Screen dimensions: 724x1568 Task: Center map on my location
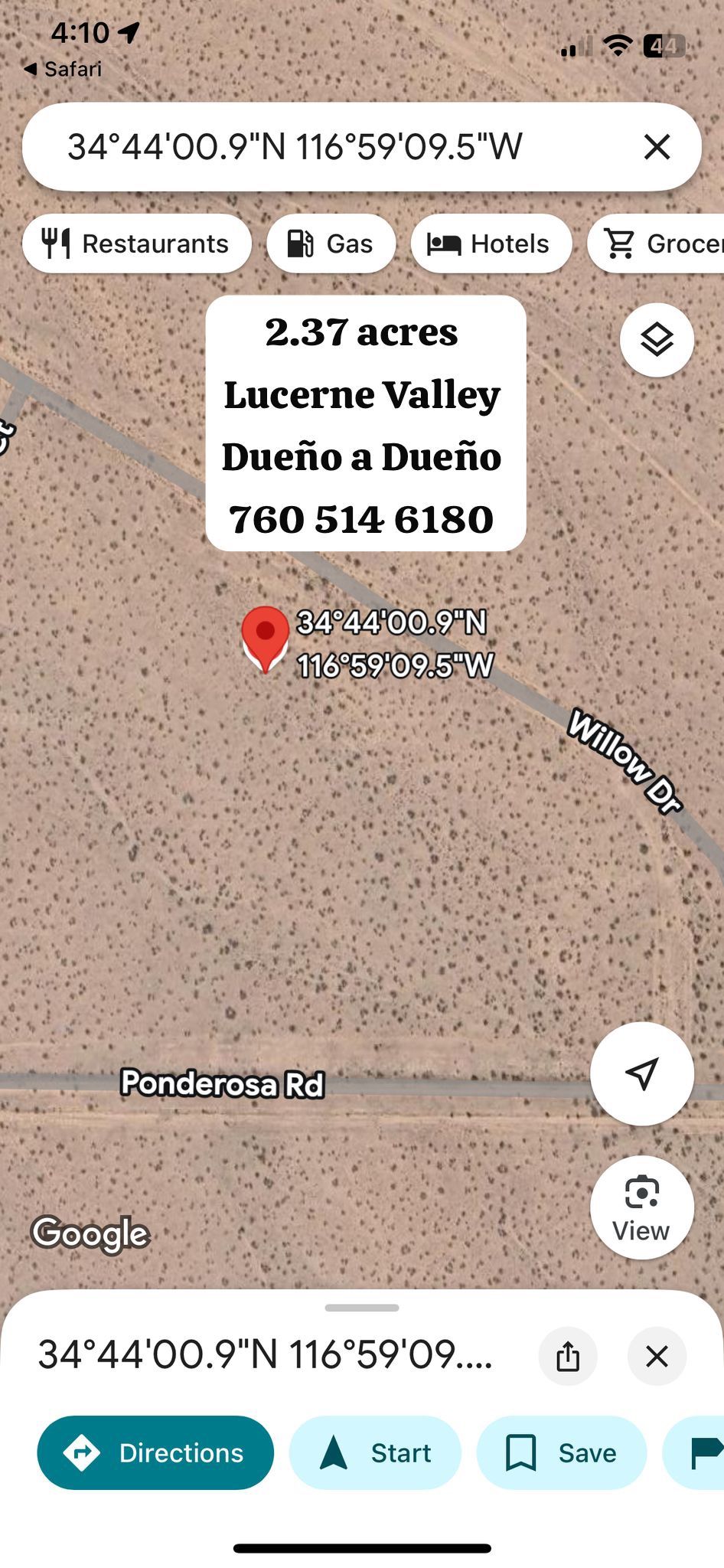(x=641, y=1073)
